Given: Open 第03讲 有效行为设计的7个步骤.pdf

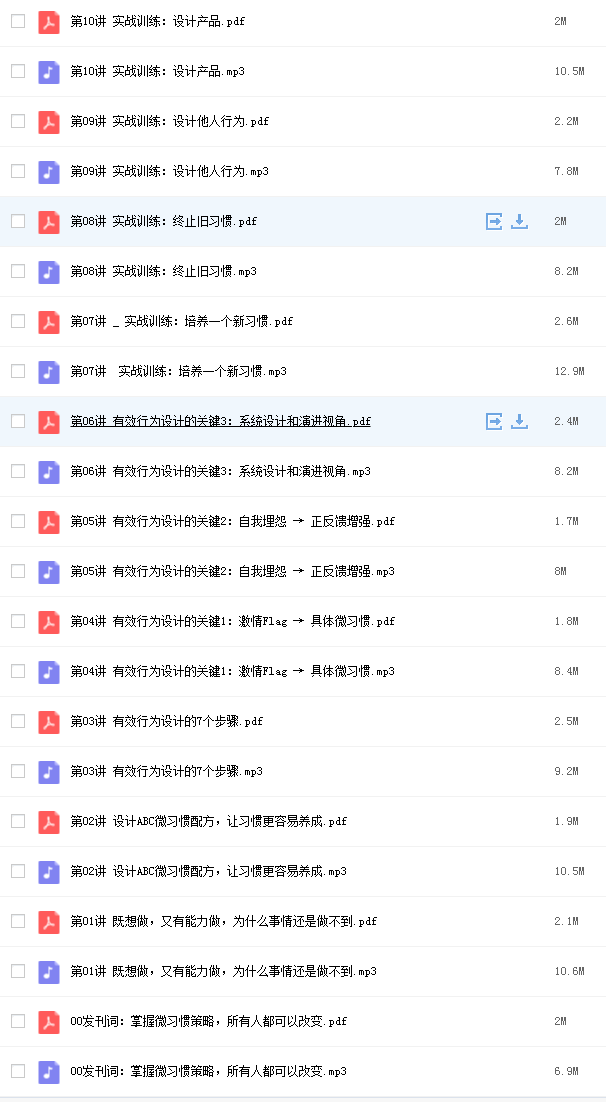Looking at the screenshot, I should 167,721.
